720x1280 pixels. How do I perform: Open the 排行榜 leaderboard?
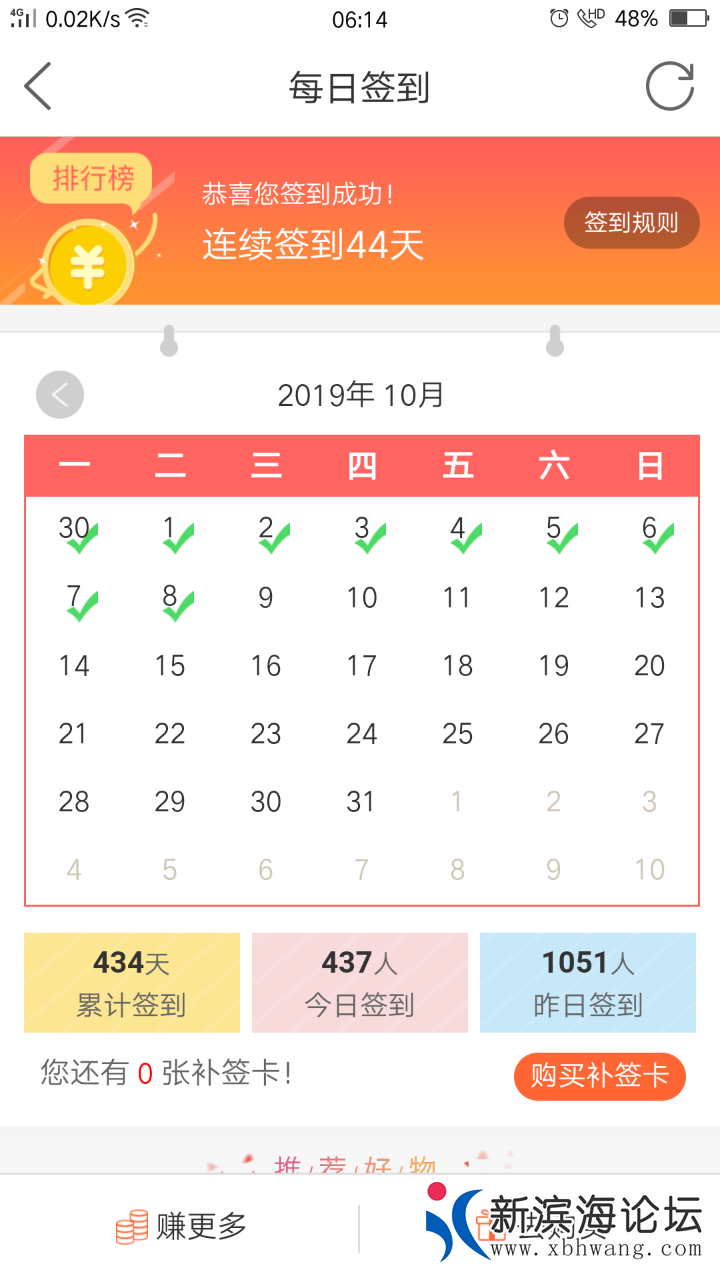[x=93, y=180]
